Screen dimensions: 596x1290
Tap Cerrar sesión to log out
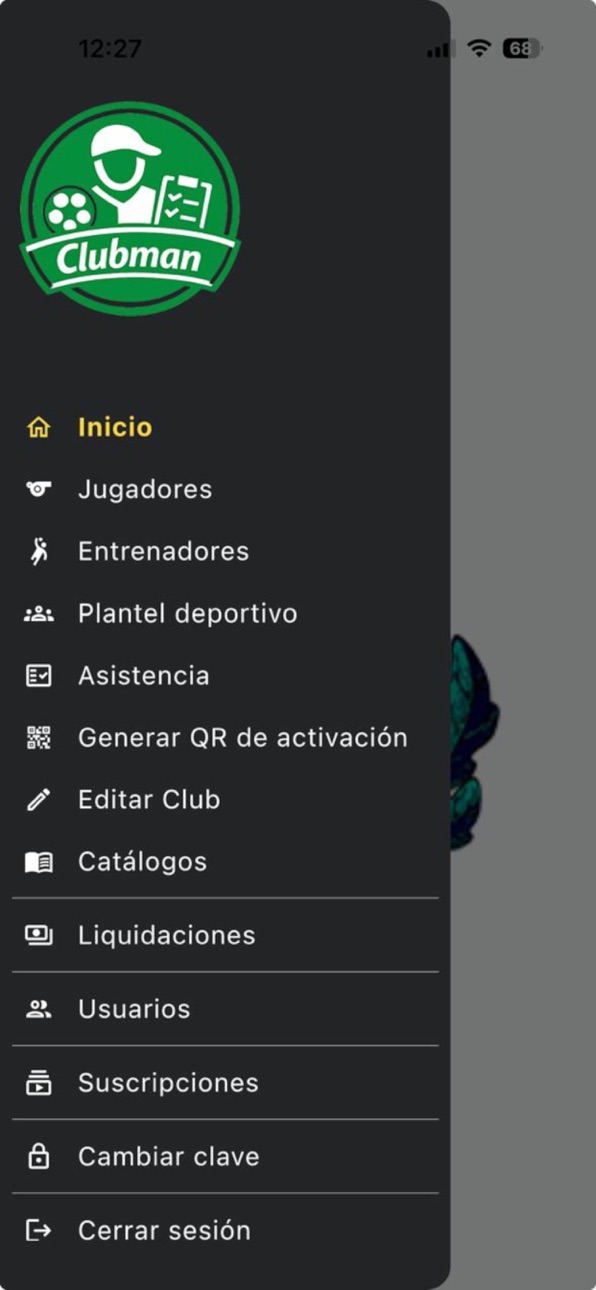[225, 1230]
